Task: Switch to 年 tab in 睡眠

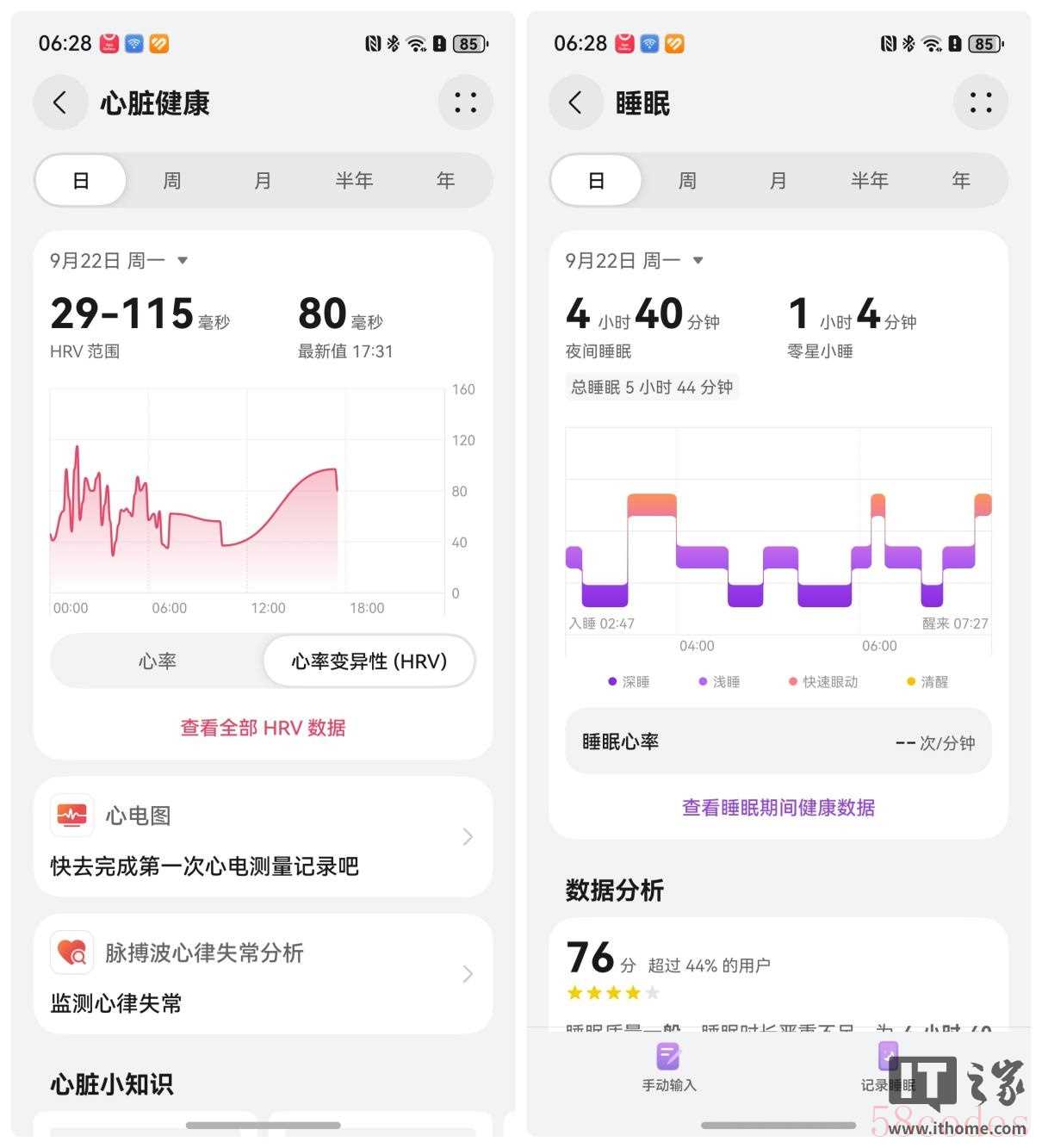Action: click(x=961, y=181)
